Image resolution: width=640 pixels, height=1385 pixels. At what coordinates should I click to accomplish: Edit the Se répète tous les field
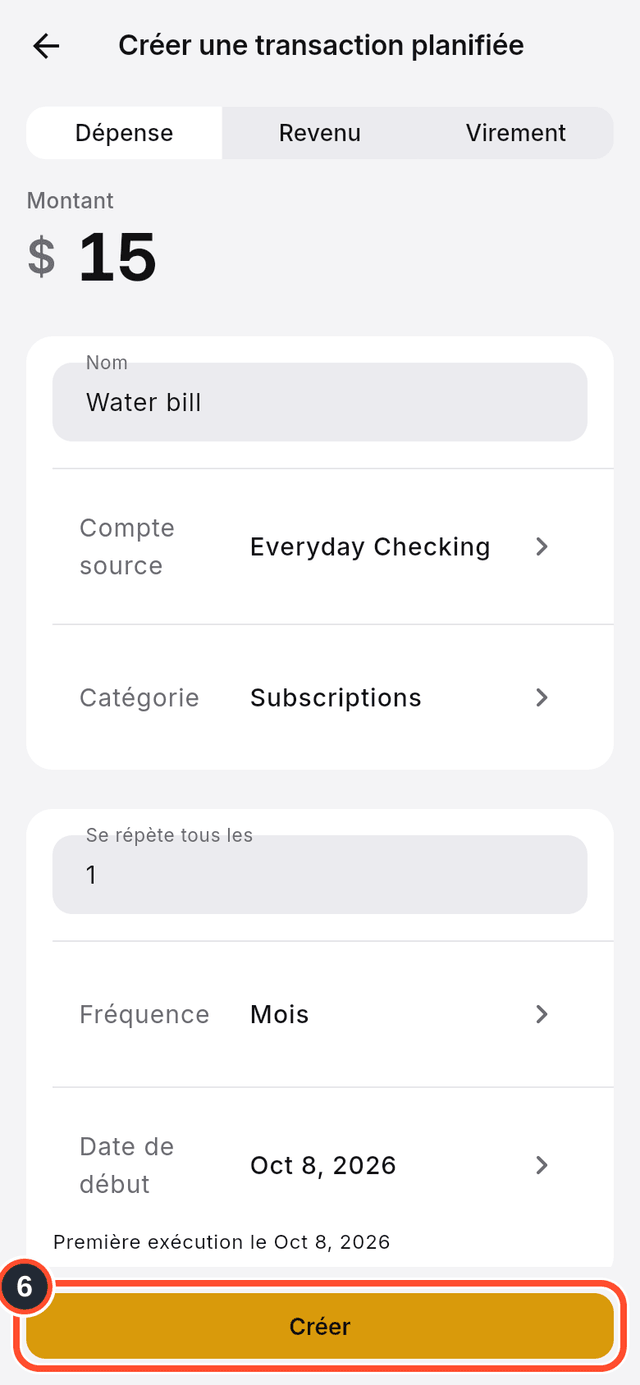click(320, 874)
